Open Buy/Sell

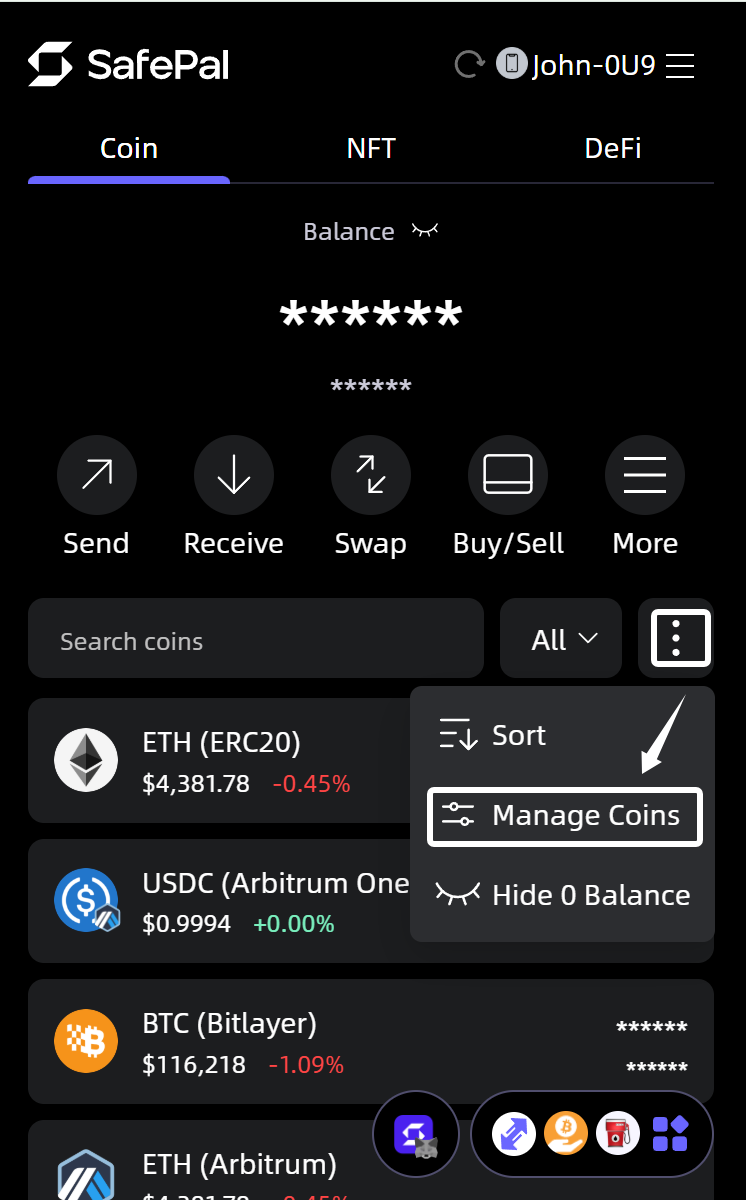tap(508, 476)
